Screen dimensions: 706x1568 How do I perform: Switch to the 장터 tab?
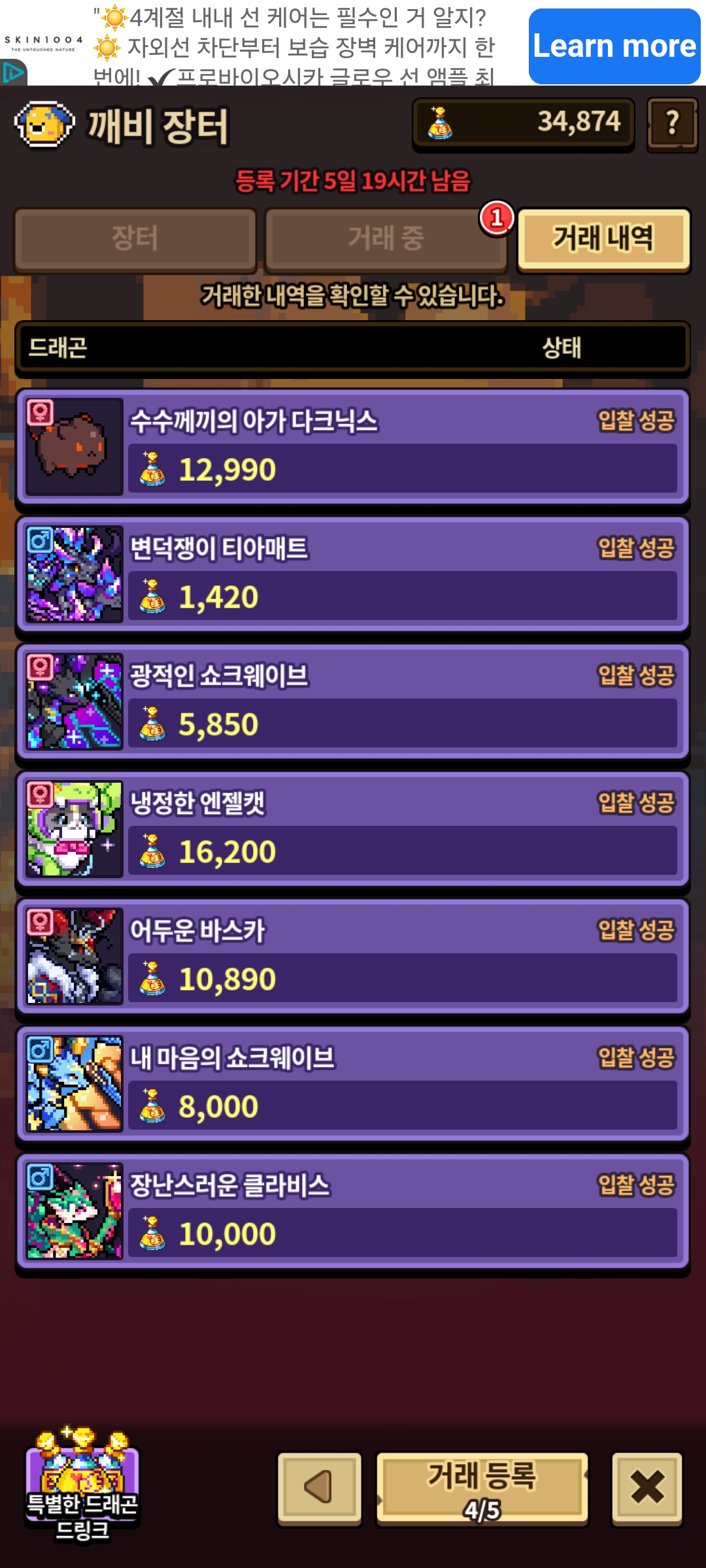click(x=135, y=239)
